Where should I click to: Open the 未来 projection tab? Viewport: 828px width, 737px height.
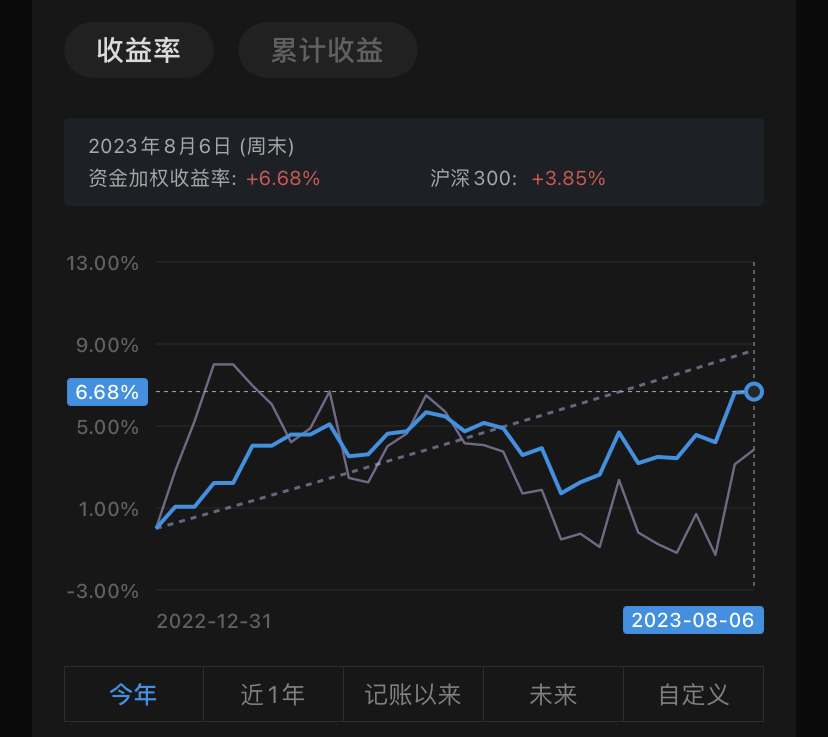pos(553,694)
